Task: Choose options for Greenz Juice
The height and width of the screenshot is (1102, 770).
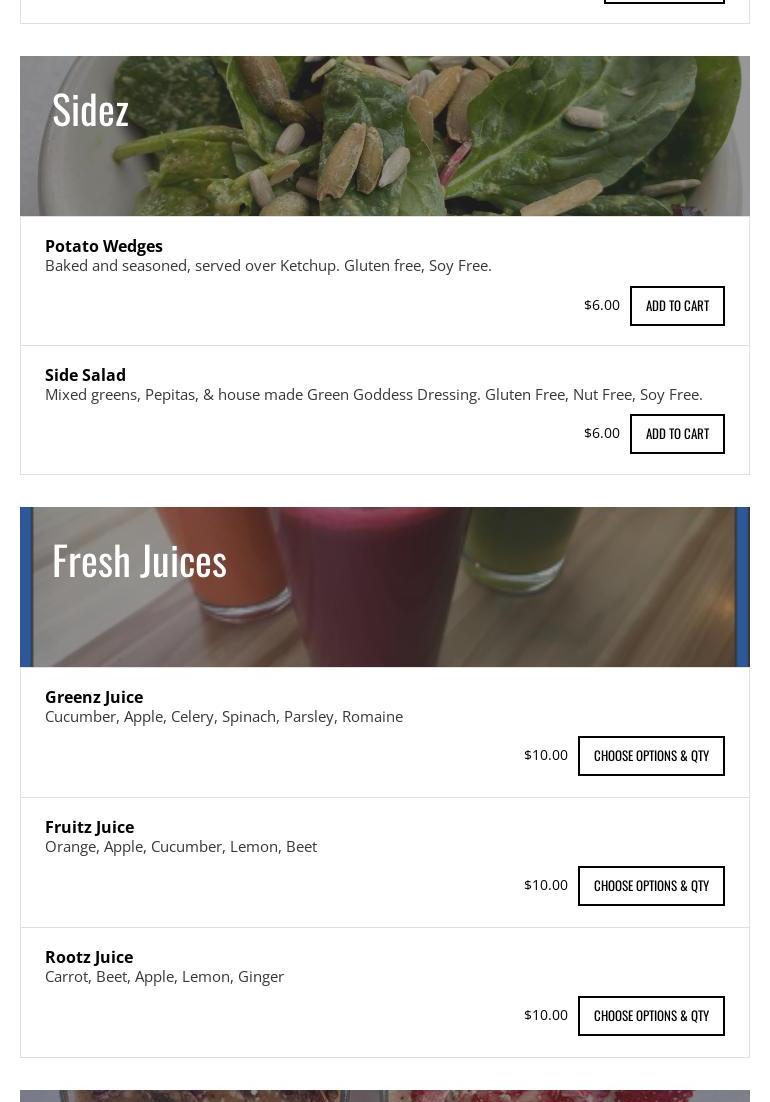Action: [x=651, y=756]
